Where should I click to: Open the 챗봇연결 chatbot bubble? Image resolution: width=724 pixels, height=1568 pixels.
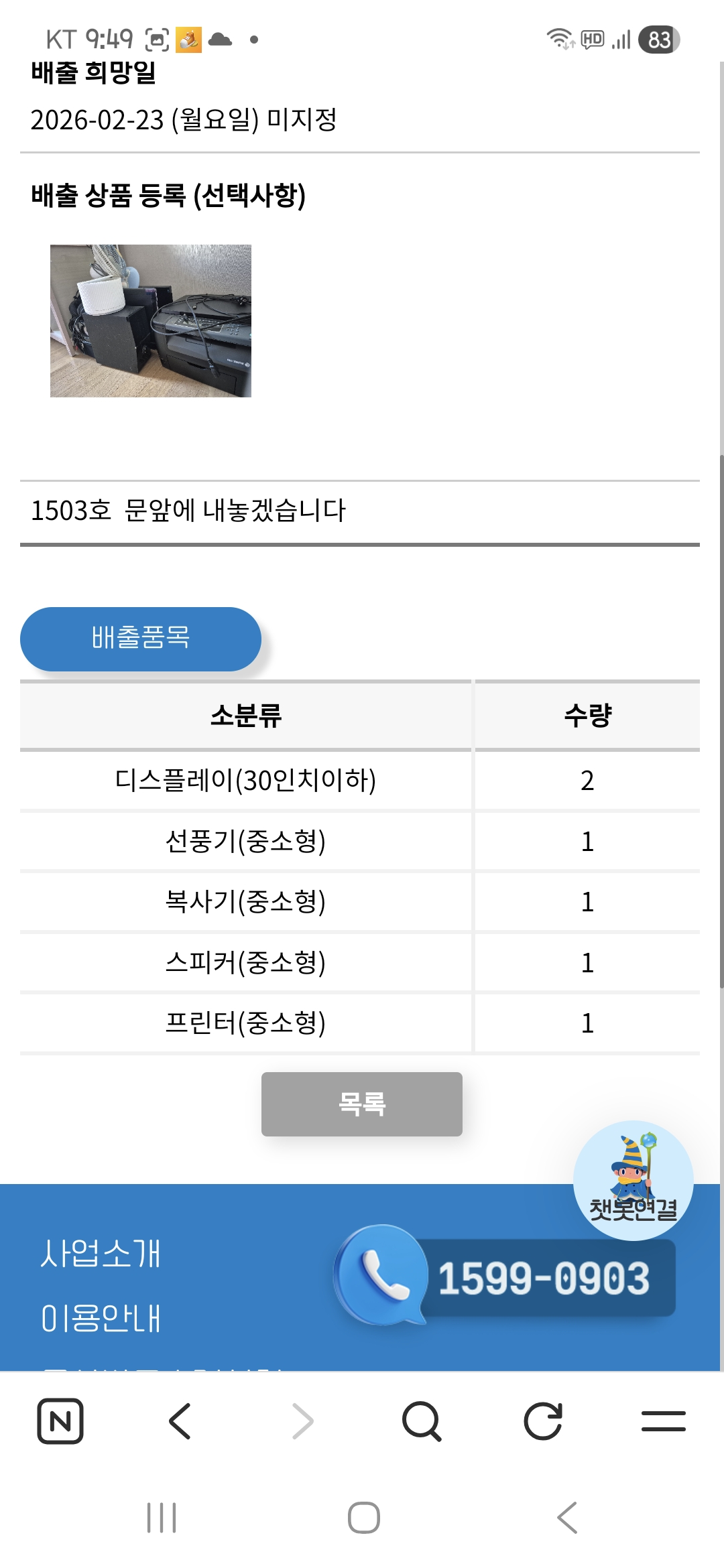pyautogui.click(x=633, y=1180)
